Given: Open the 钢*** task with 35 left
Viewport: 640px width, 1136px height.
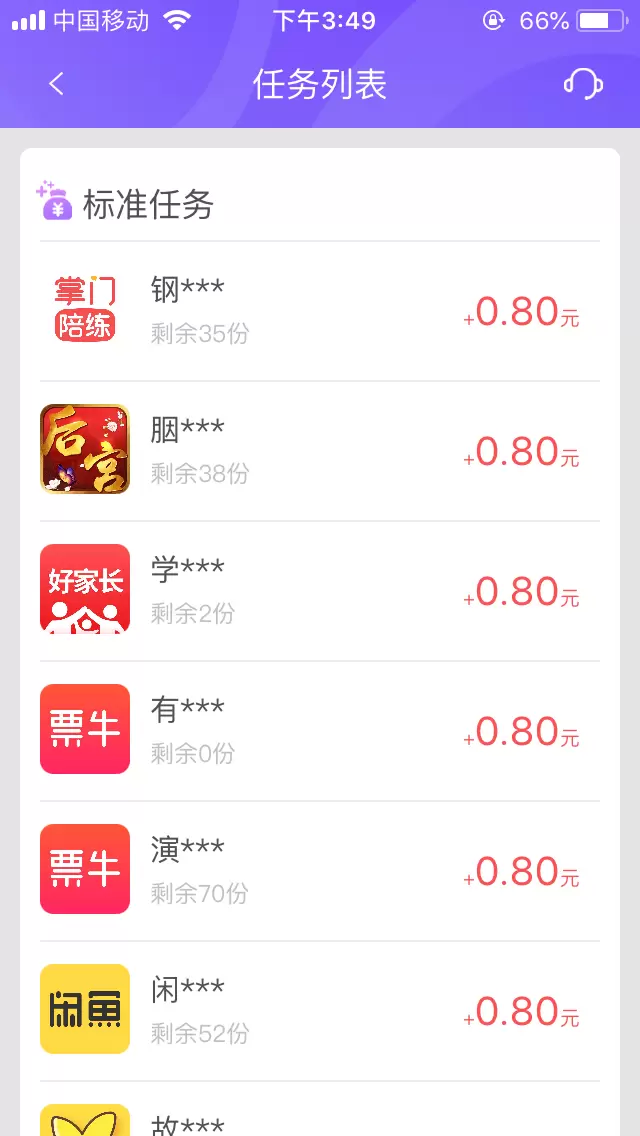Looking at the screenshot, I should 320,311.
